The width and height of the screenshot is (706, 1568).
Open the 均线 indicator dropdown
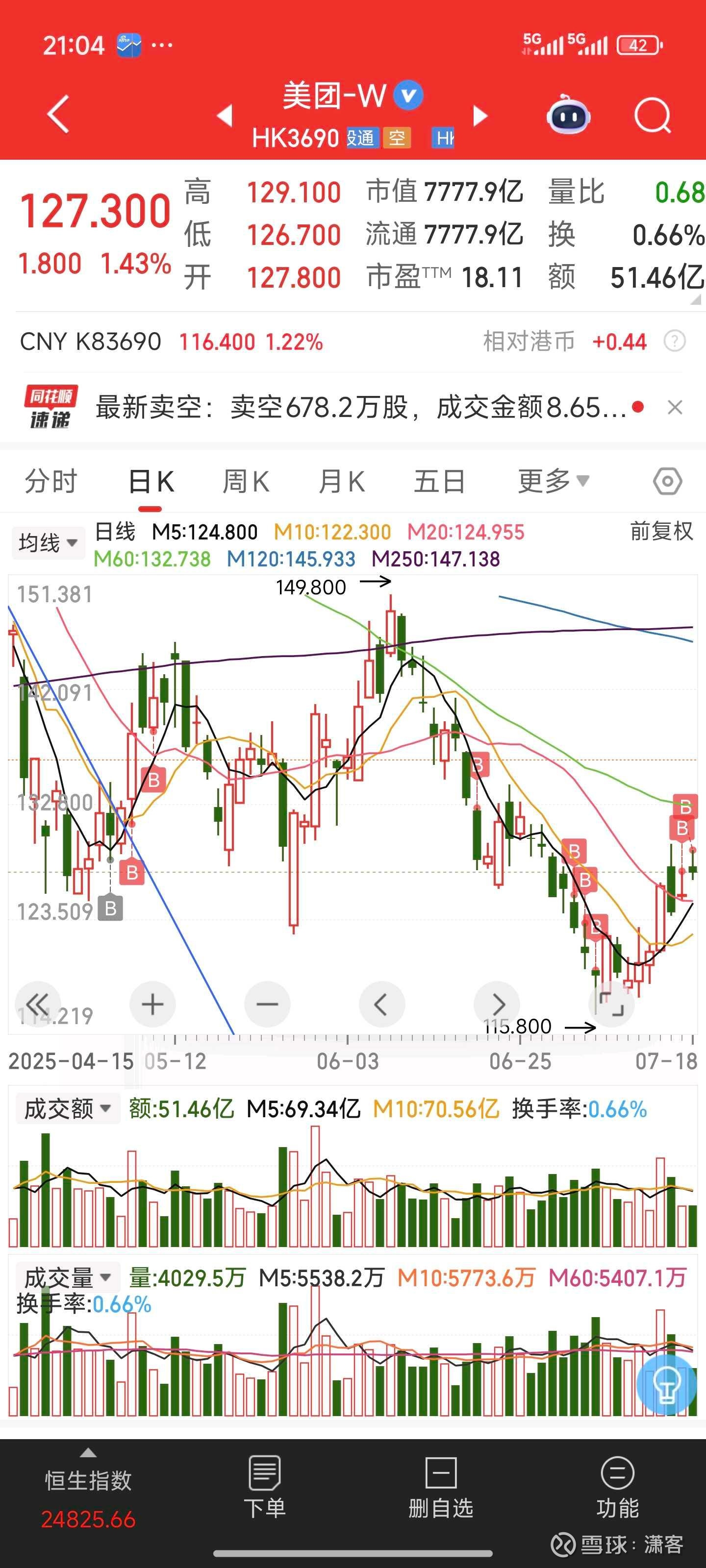coord(48,542)
